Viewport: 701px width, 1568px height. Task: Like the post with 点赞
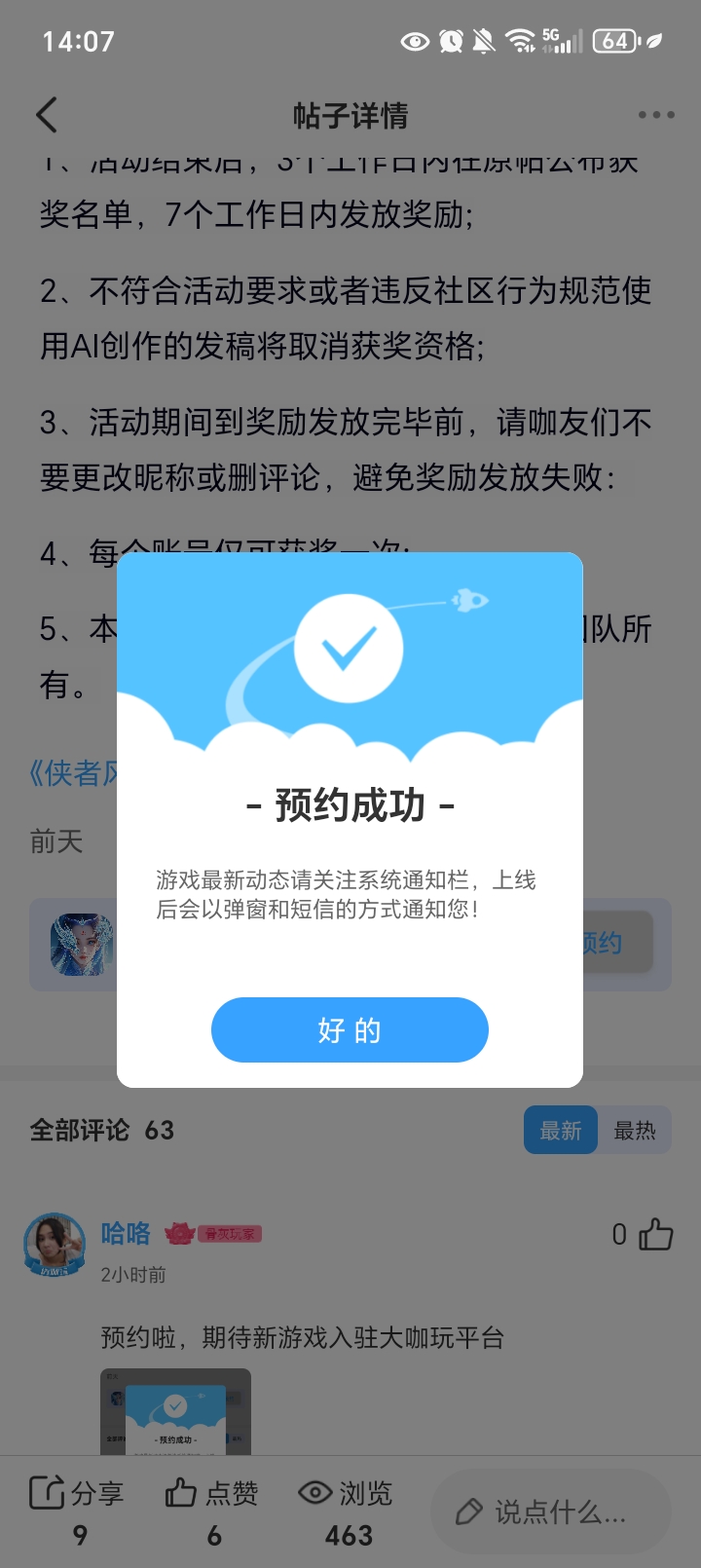(211, 1493)
